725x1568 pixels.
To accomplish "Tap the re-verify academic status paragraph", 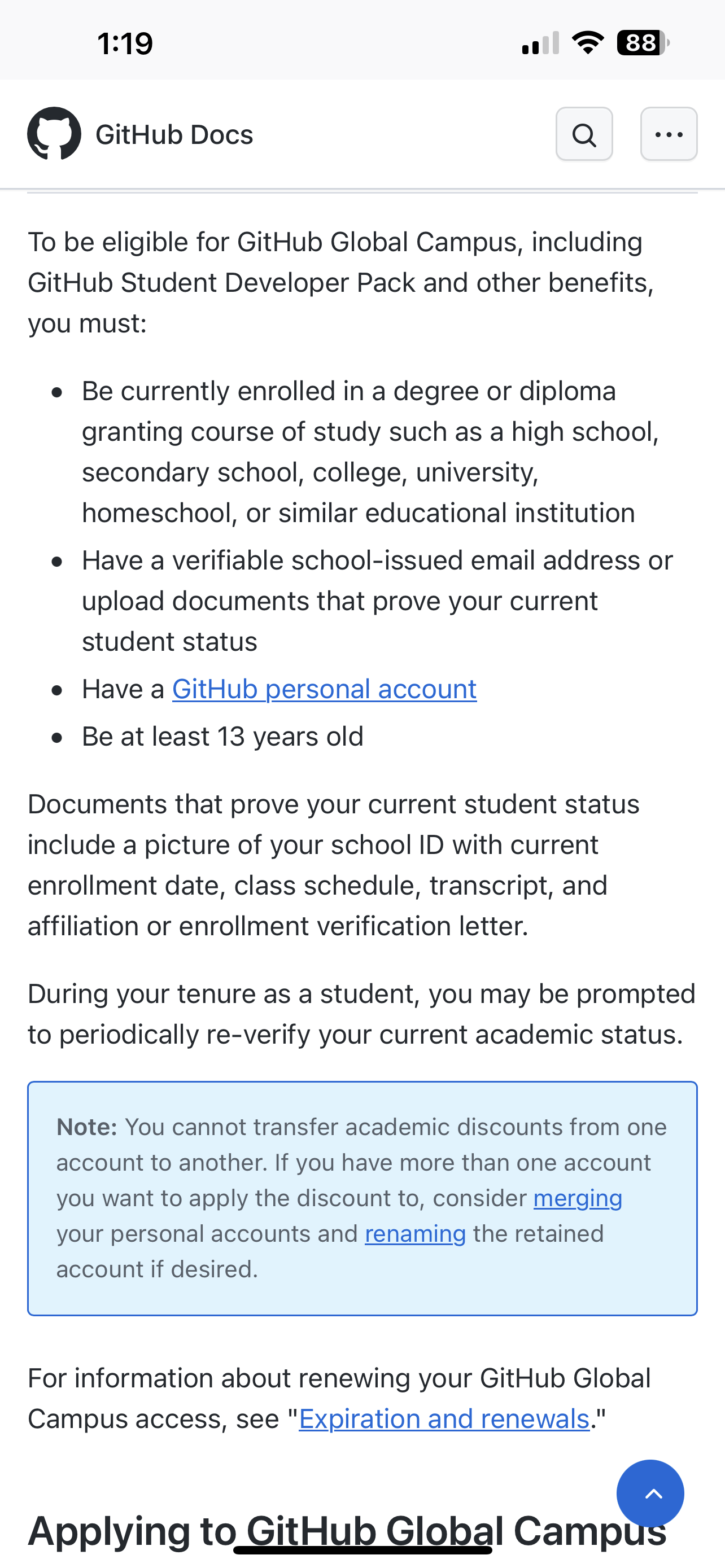I will click(x=361, y=1014).
